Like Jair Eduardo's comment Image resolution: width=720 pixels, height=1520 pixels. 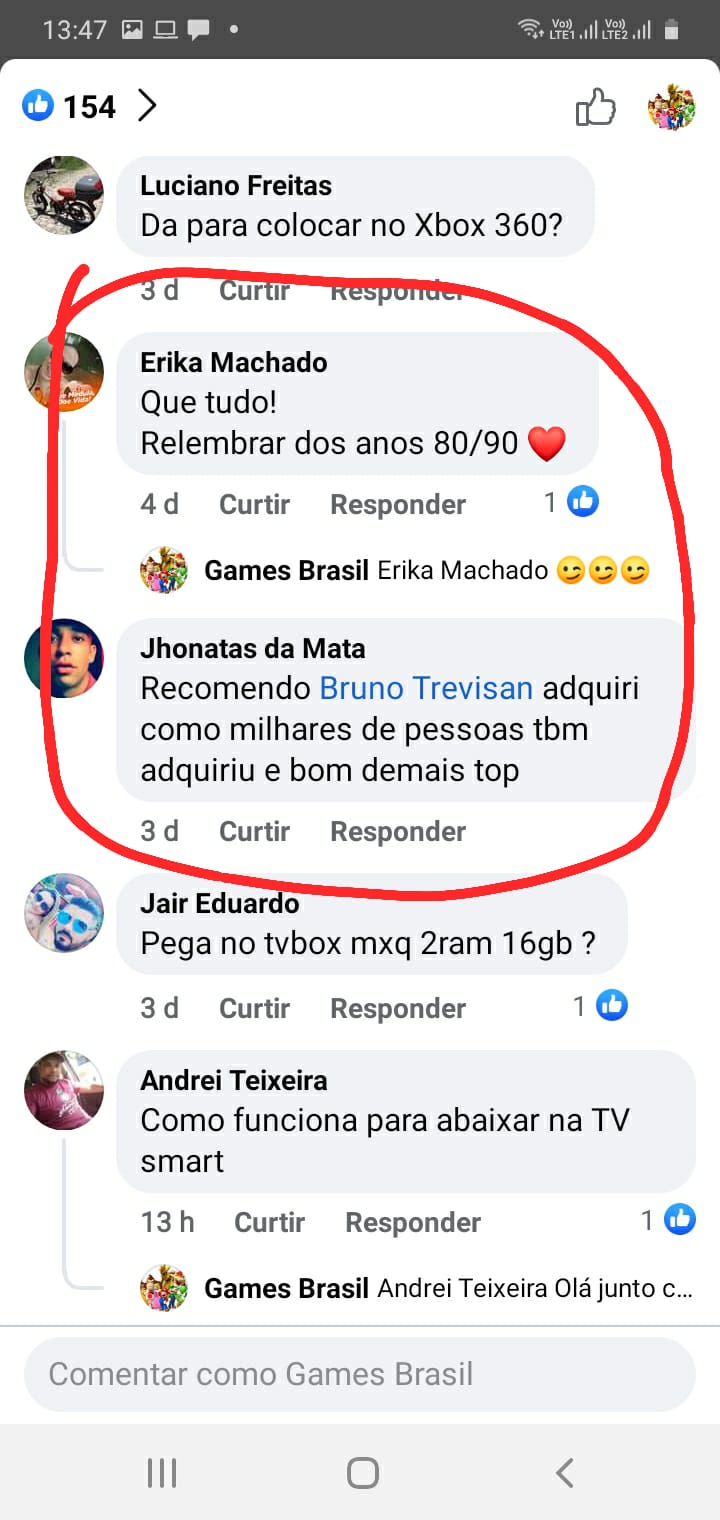point(254,1008)
